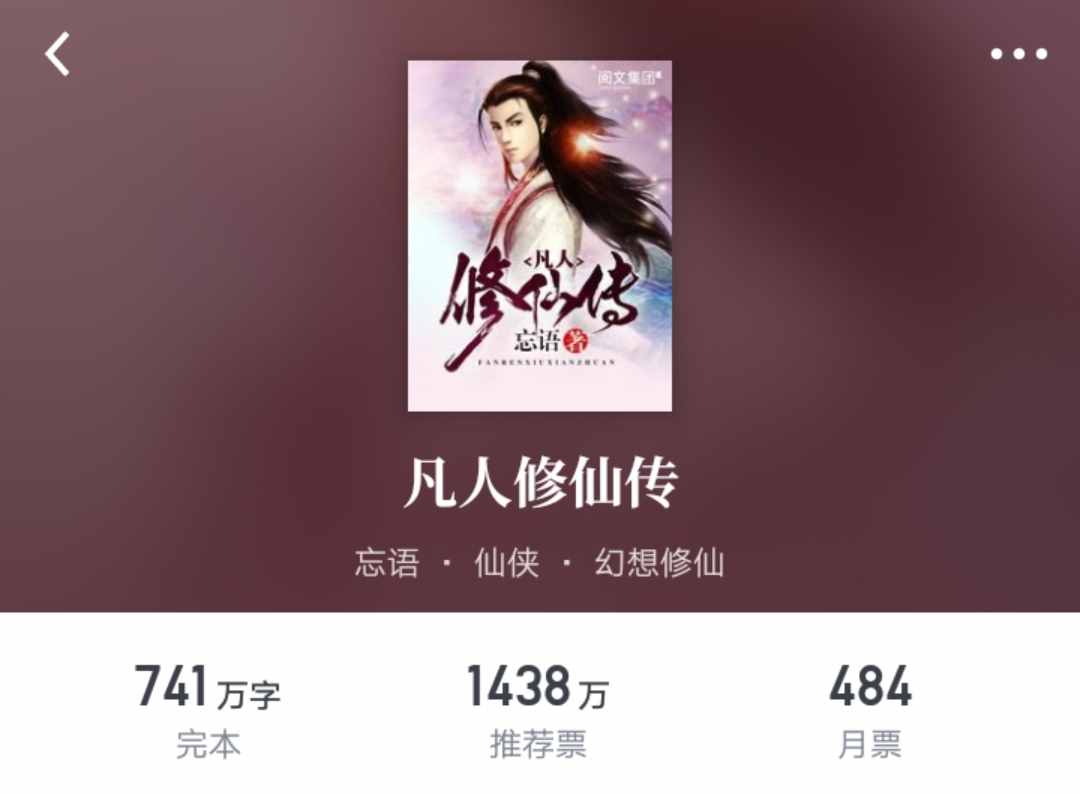The image size is (1080, 794).
Task: Open the three-dot overflow menu
Action: click(1019, 54)
